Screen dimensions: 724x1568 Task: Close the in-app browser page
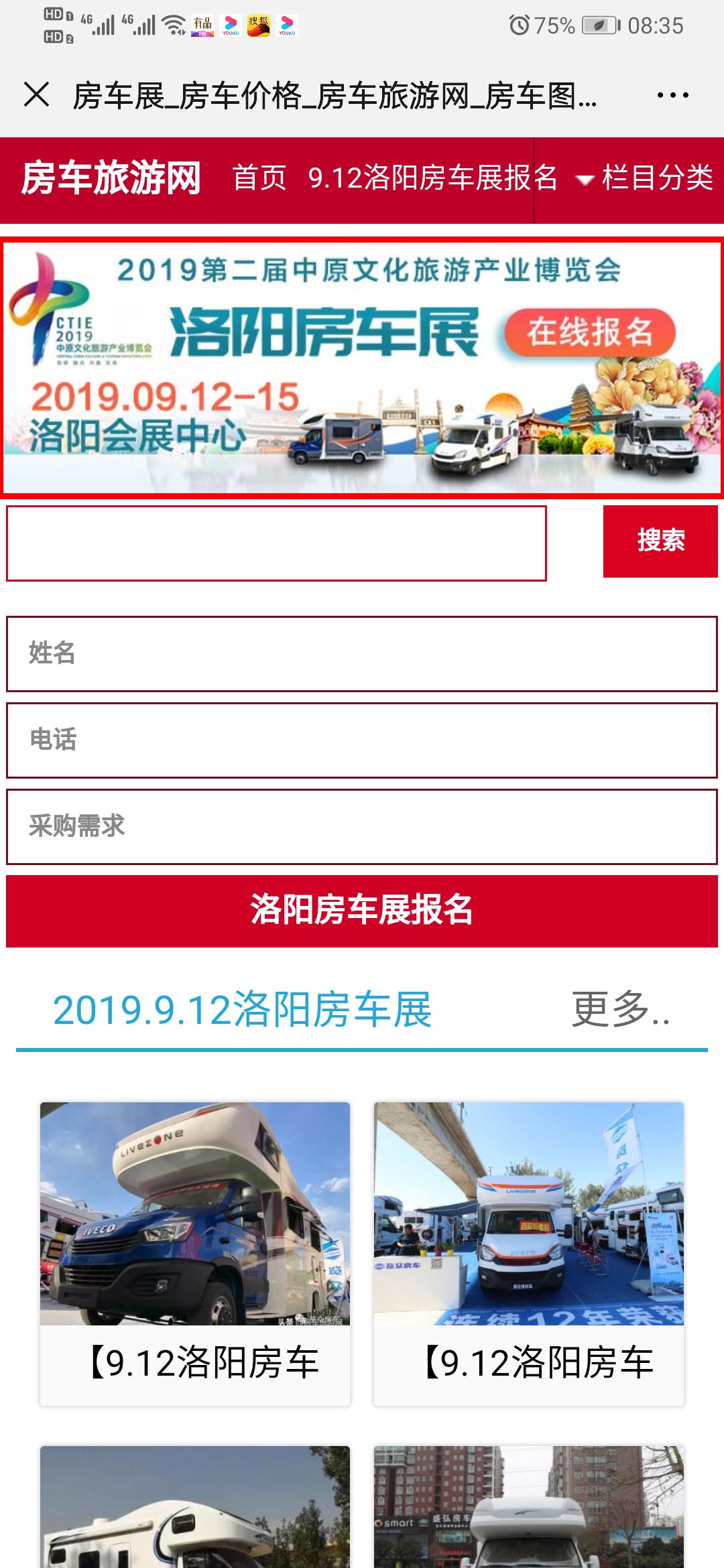click(37, 94)
